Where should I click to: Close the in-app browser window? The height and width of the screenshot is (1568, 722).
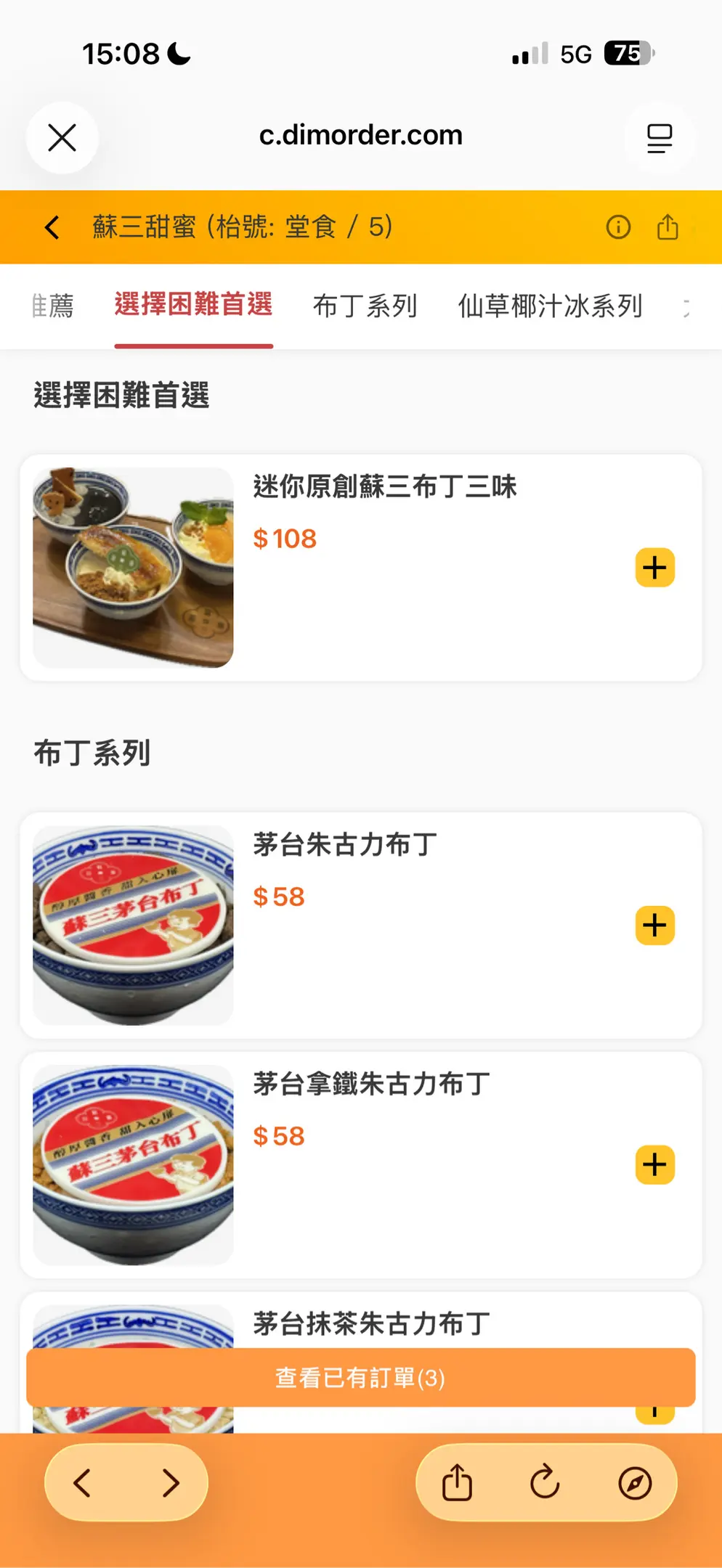pos(62,137)
